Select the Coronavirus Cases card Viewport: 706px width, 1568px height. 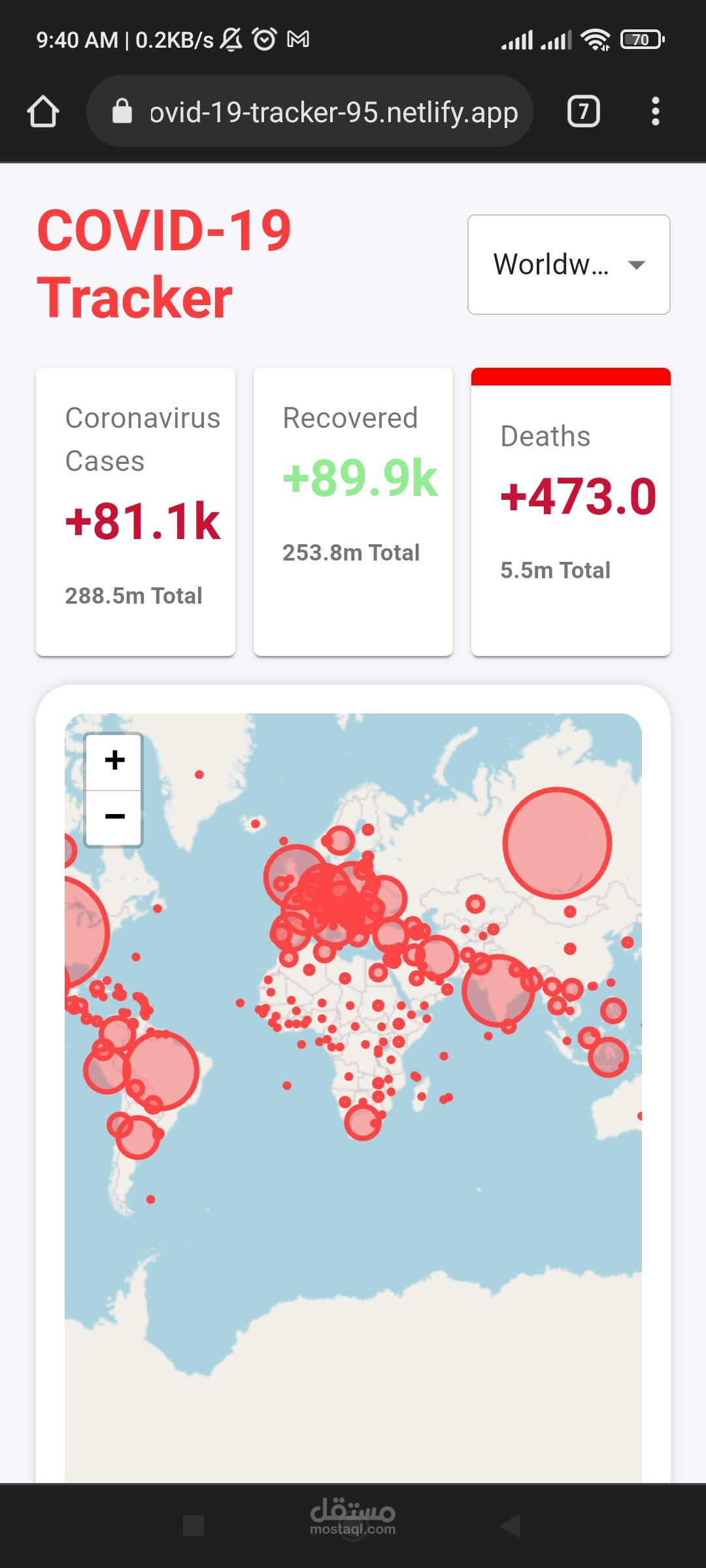click(135, 510)
